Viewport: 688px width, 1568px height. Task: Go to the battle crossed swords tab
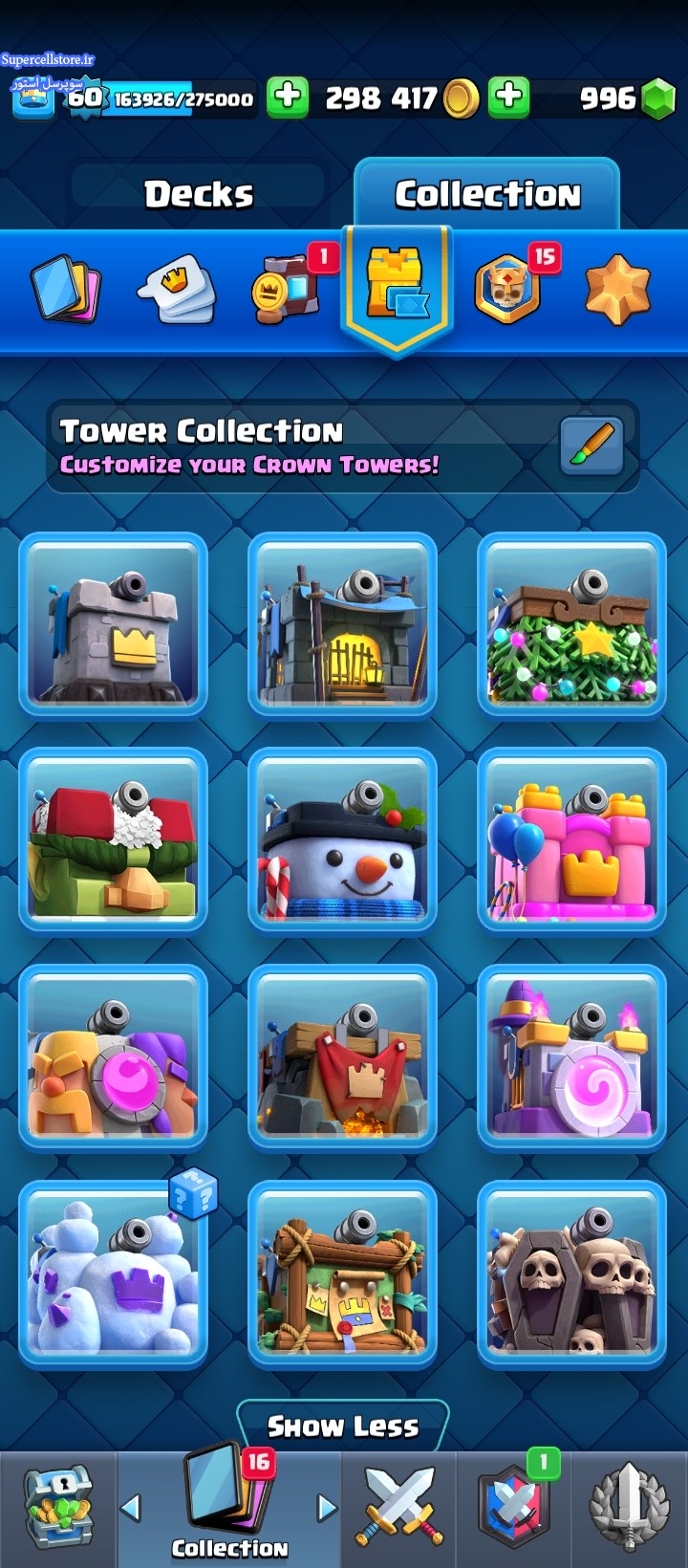point(399,1509)
